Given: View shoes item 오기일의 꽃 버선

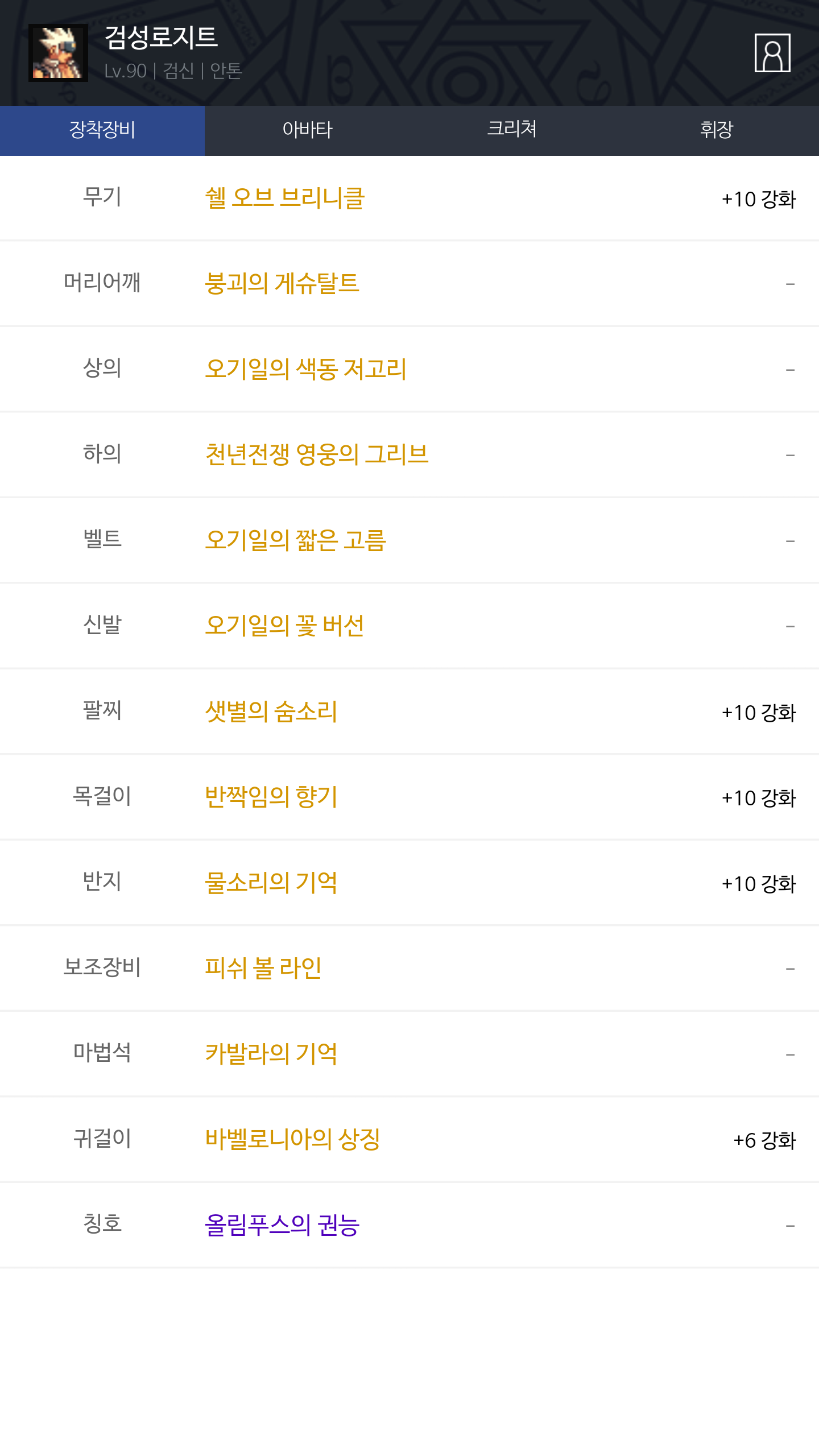Looking at the screenshot, I should [284, 626].
